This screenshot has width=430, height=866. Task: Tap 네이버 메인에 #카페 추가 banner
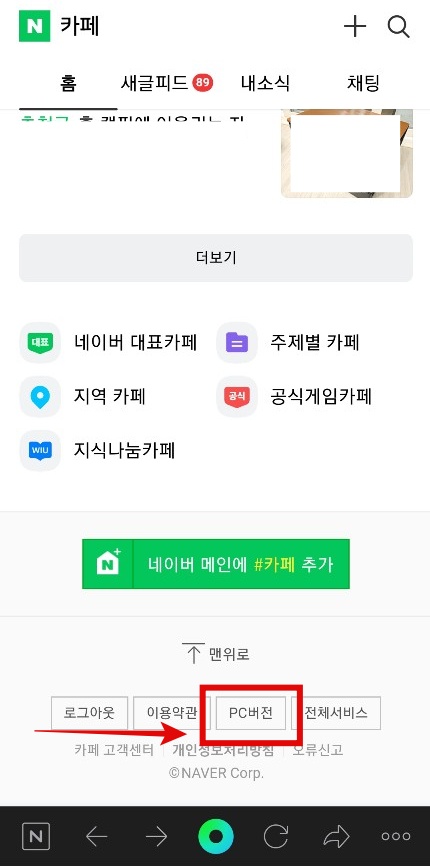pyautogui.click(x=216, y=564)
